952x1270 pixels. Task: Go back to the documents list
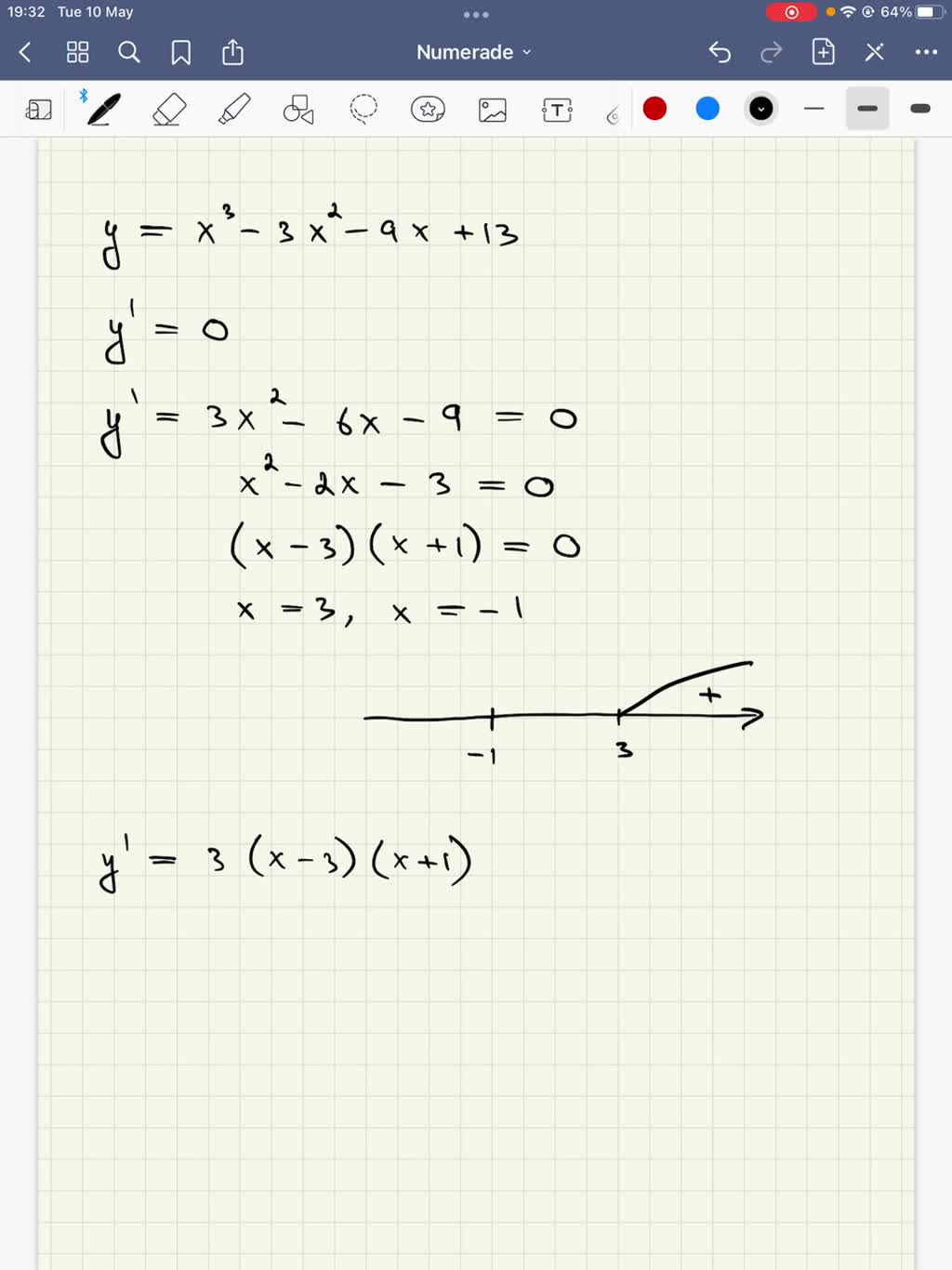coord(25,52)
